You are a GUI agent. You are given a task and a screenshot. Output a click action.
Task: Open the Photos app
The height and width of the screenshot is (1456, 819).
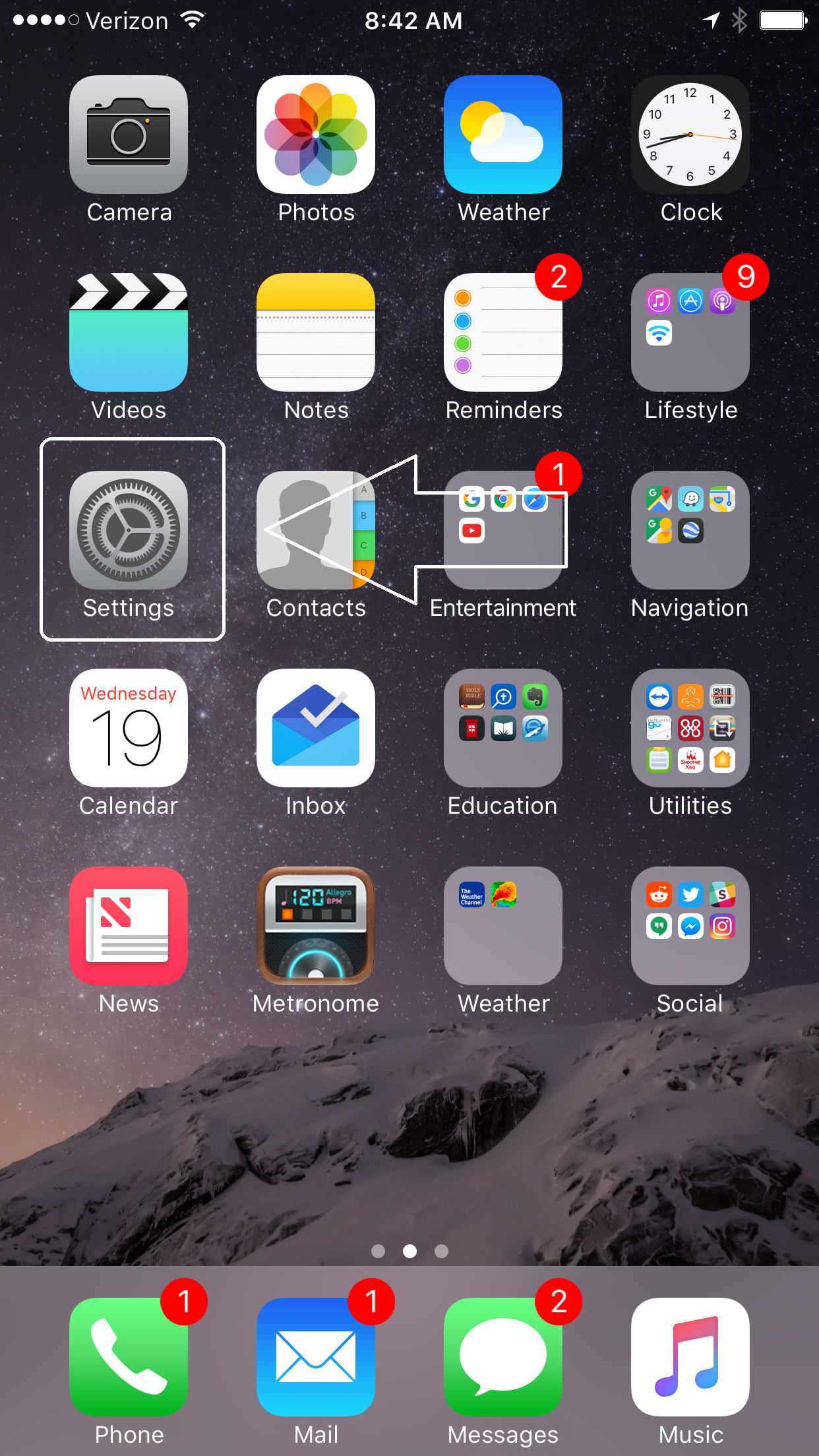click(316, 135)
